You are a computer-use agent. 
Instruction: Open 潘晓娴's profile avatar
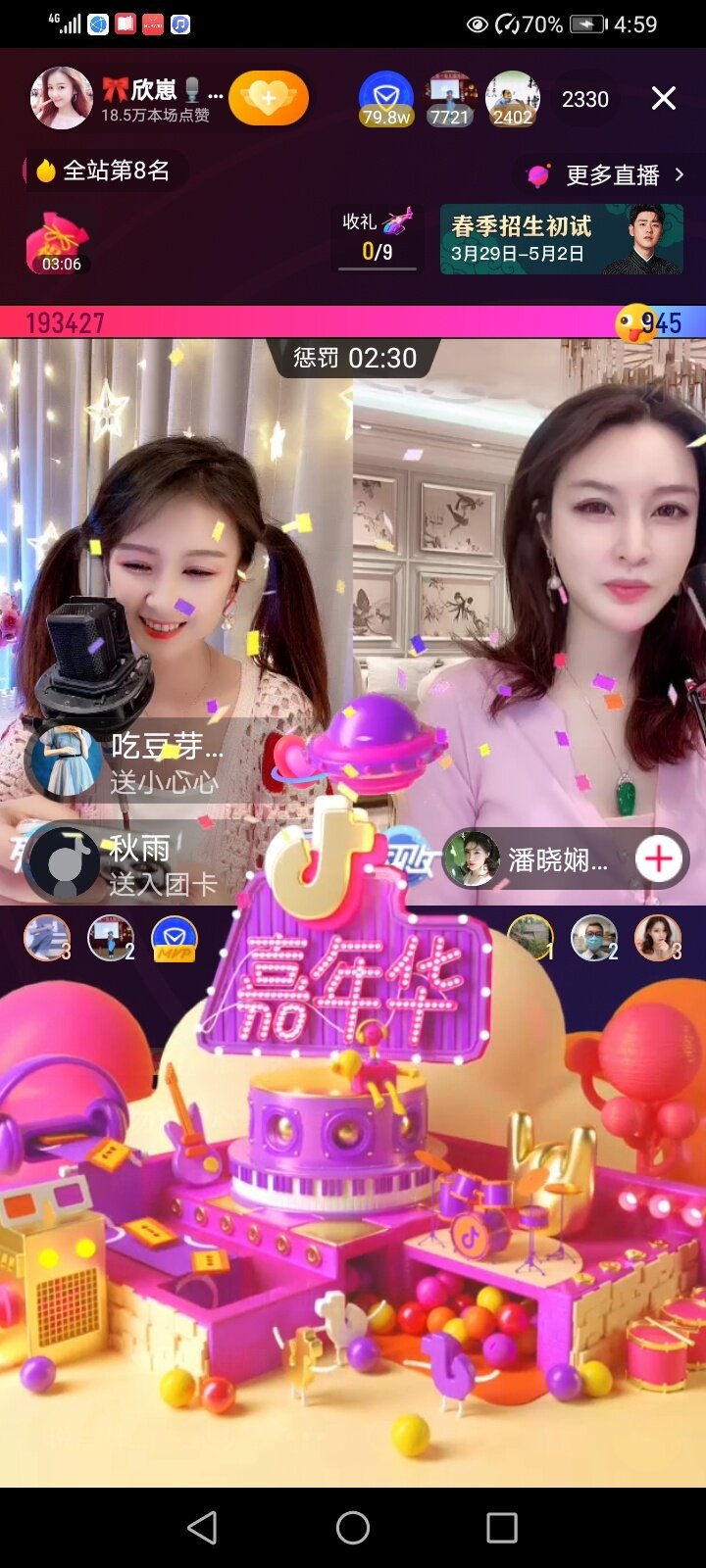(472, 859)
